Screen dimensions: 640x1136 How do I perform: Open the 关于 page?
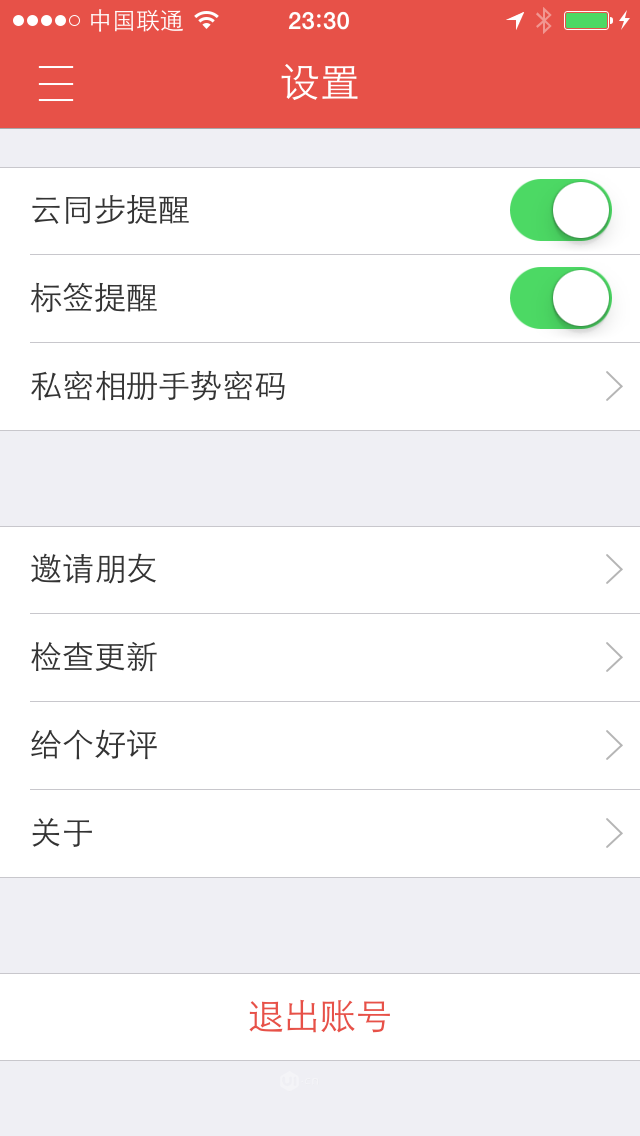coord(320,833)
